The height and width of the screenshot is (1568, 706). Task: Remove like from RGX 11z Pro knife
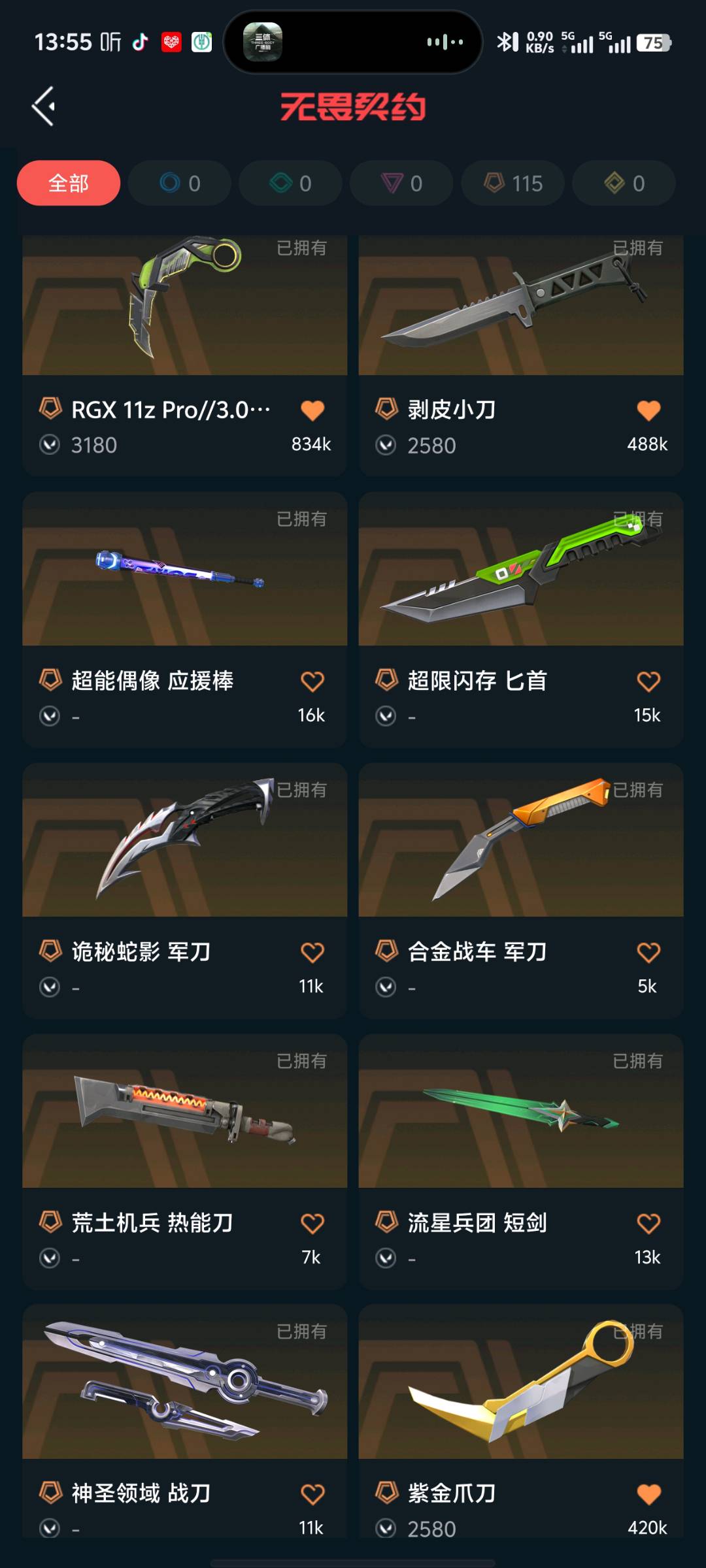click(x=312, y=410)
